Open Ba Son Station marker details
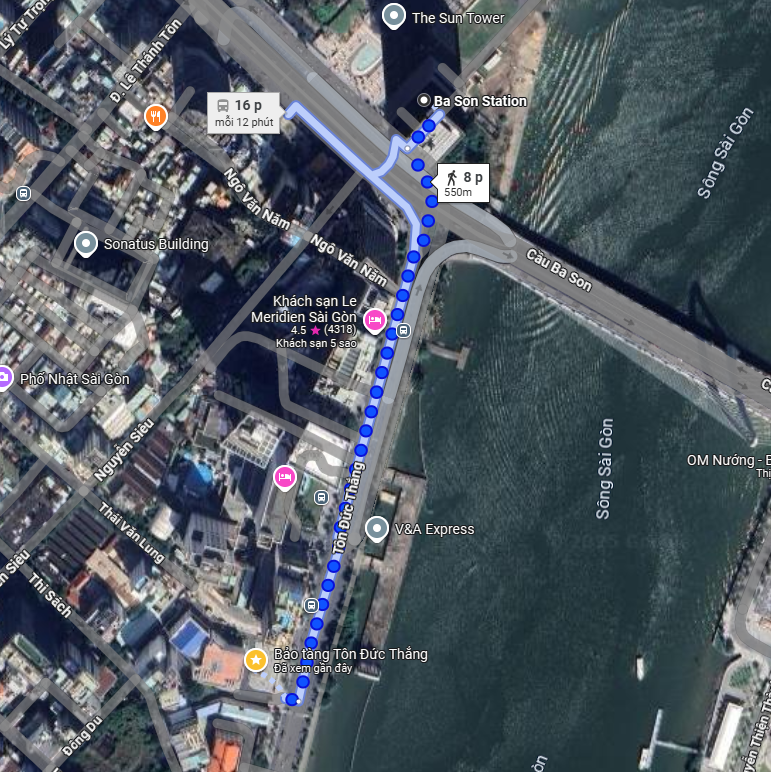The height and width of the screenshot is (772, 771). point(424,101)
